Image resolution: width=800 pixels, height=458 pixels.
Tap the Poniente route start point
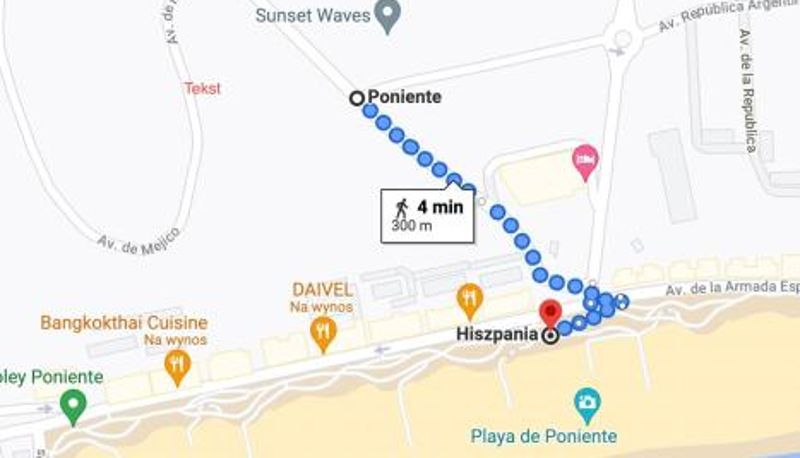(x=356, y=98)
